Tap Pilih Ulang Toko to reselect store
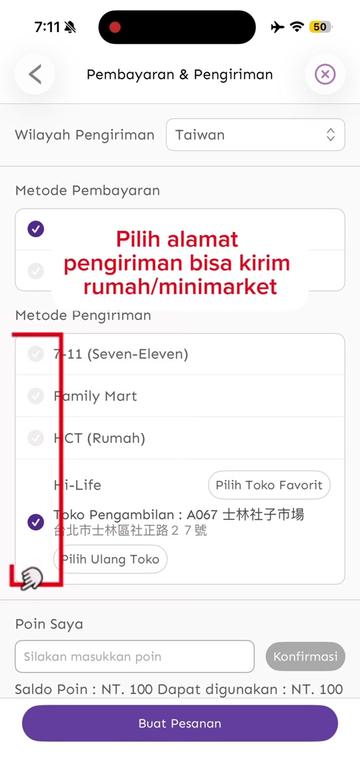 click(x=110, y=559)
